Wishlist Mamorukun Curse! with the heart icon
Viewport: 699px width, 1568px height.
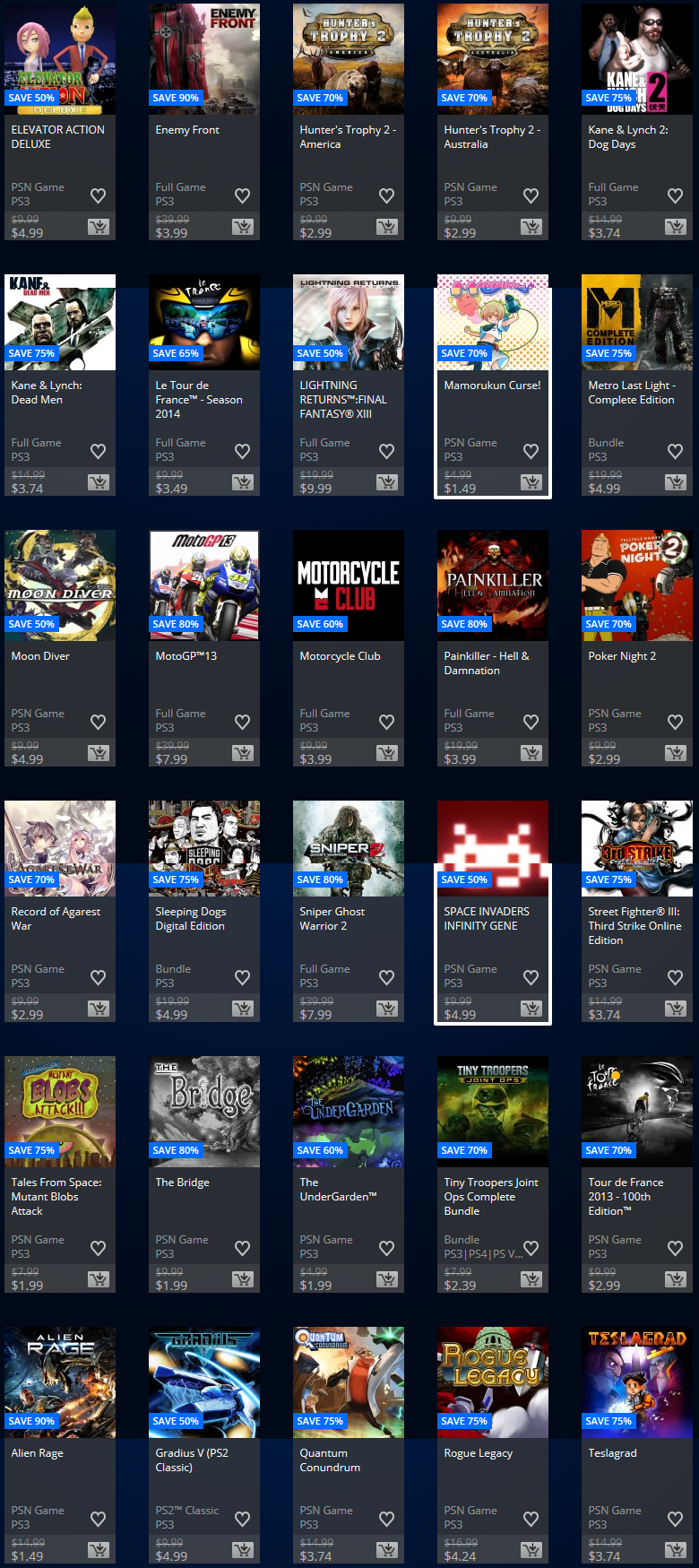click(x=531, y=451)
